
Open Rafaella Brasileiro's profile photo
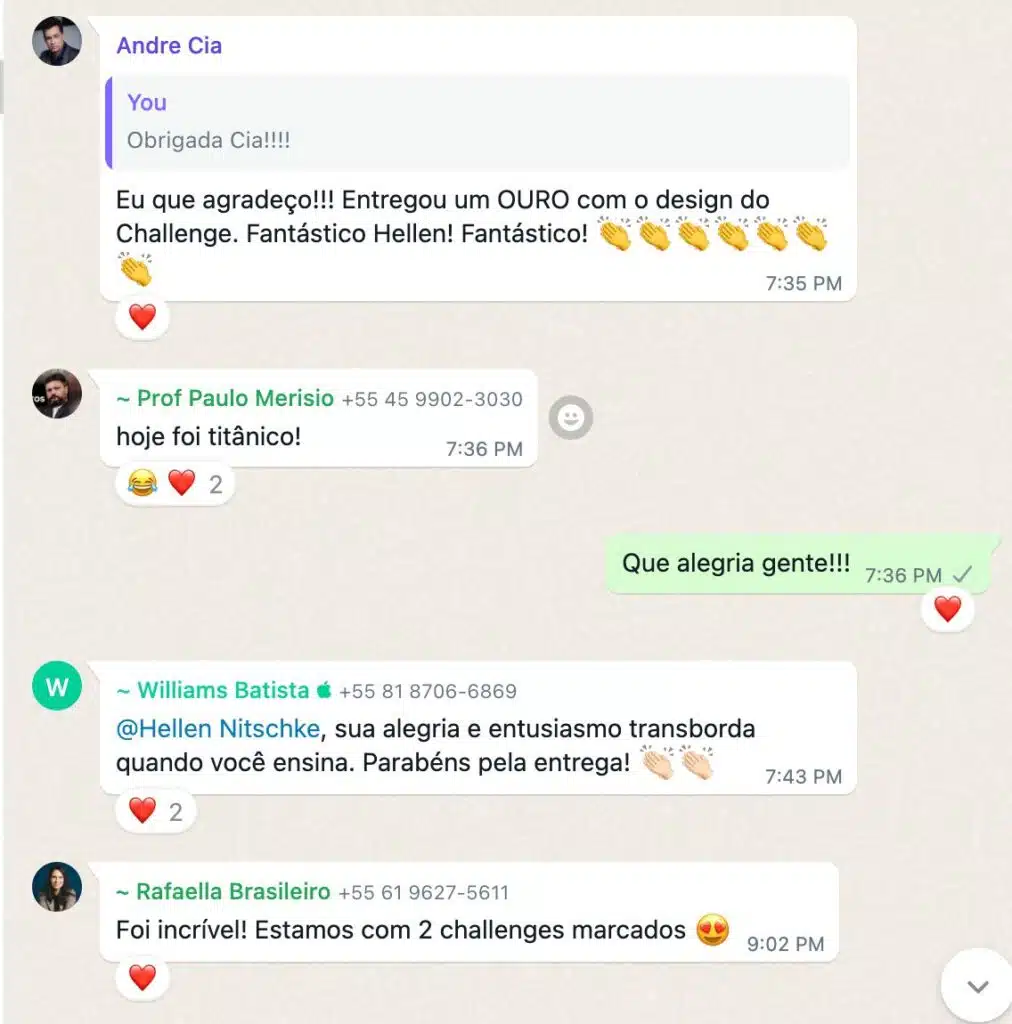click(57, 887)
